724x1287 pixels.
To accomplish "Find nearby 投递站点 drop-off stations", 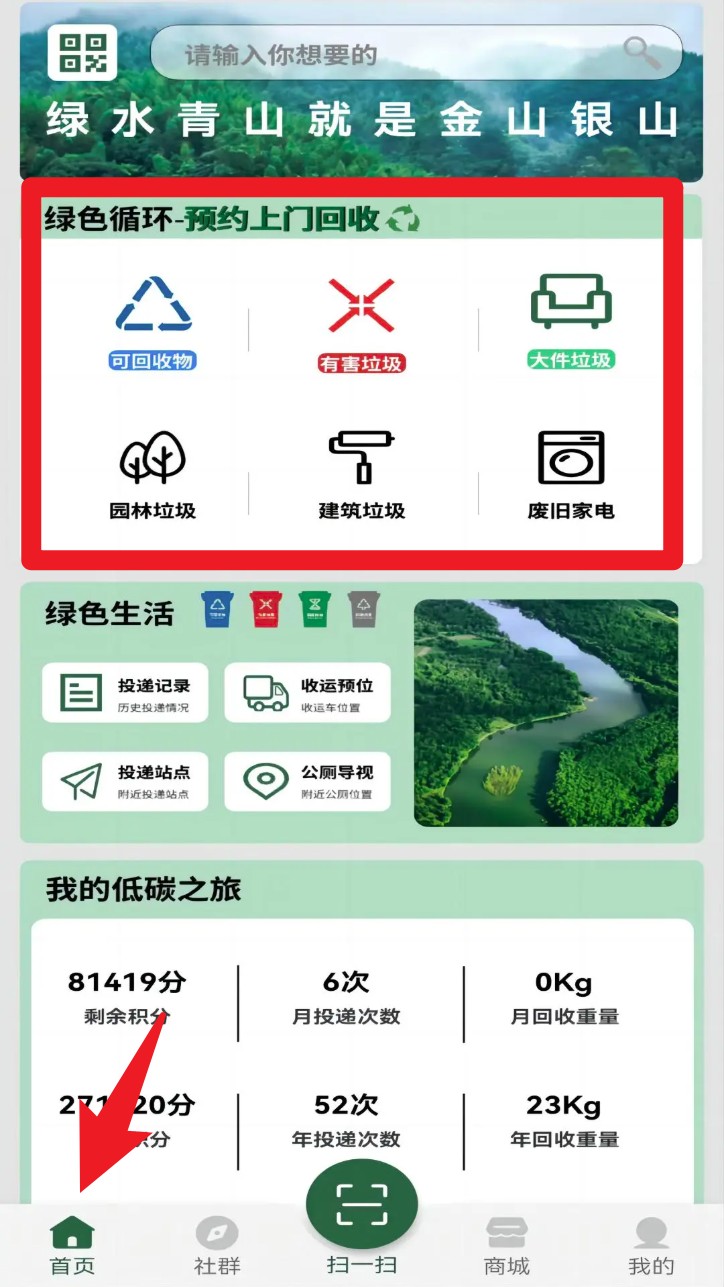I will pyautogui.click(x=125, y=781).
